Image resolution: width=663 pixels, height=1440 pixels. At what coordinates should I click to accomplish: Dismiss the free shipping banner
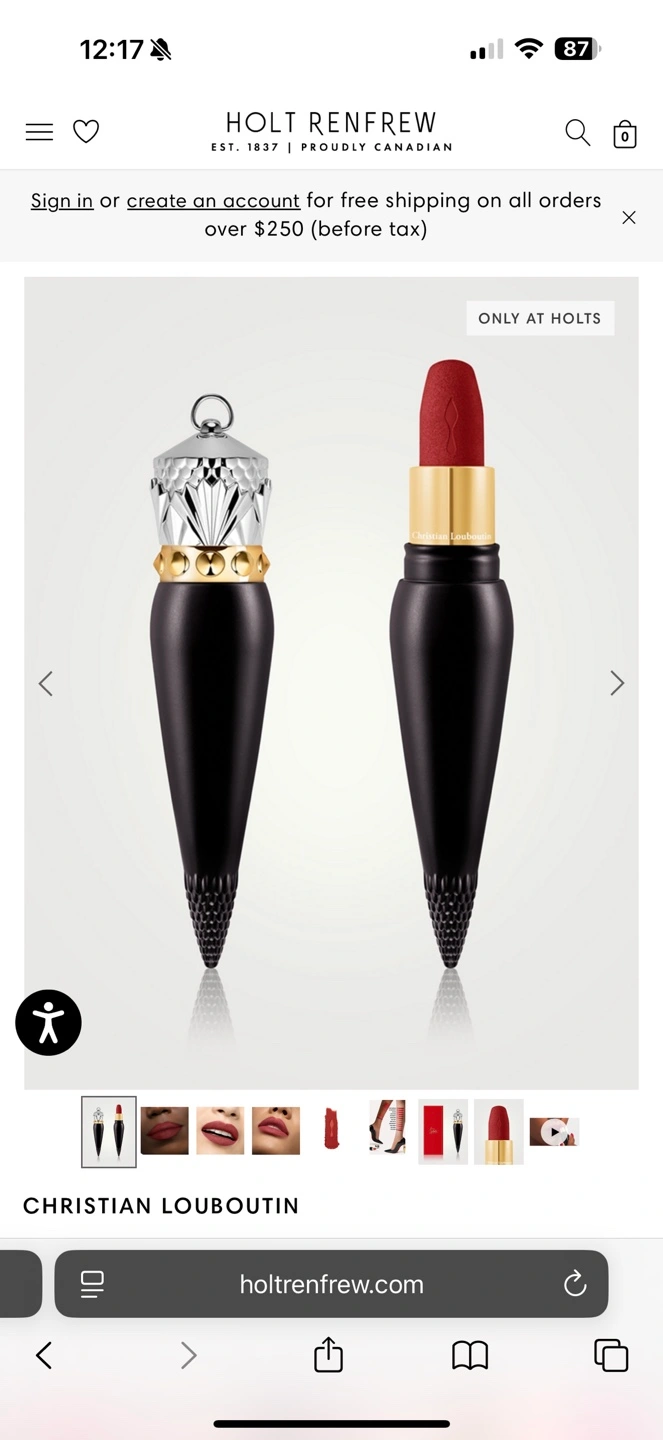[629, 217]
